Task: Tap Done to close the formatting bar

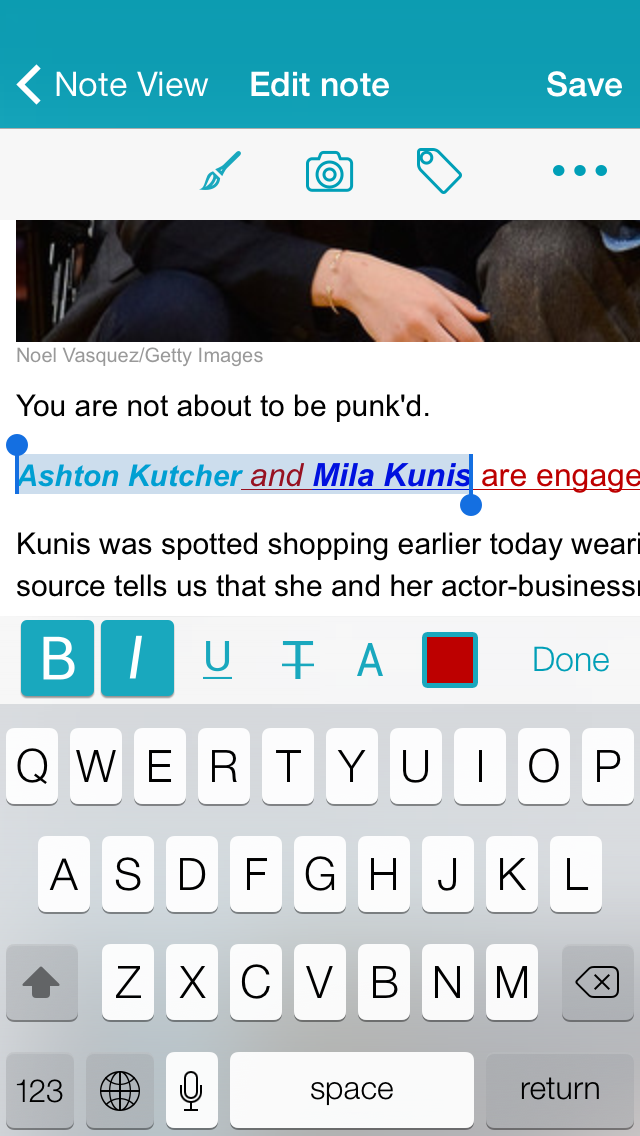Action: 570,660
